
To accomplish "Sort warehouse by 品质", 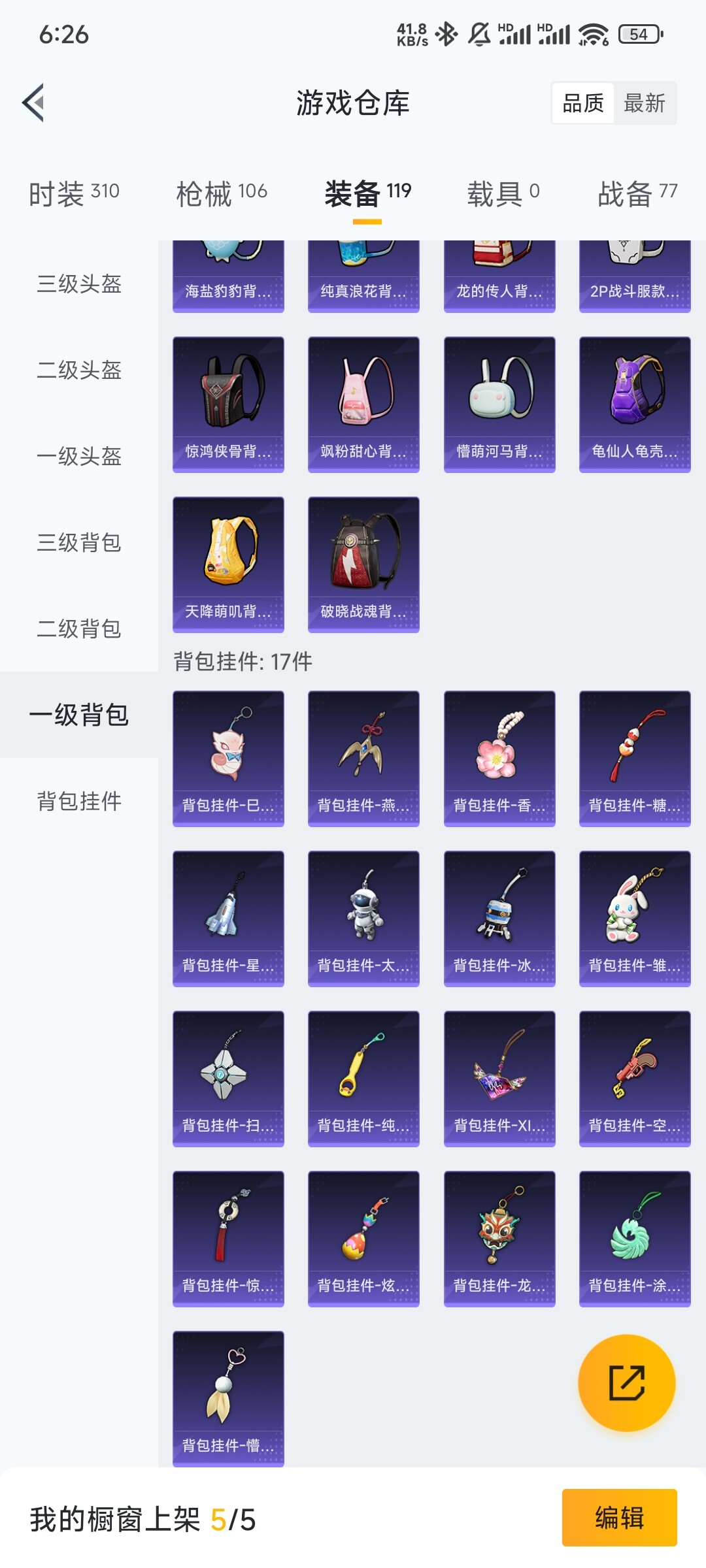I will (583, 103).
